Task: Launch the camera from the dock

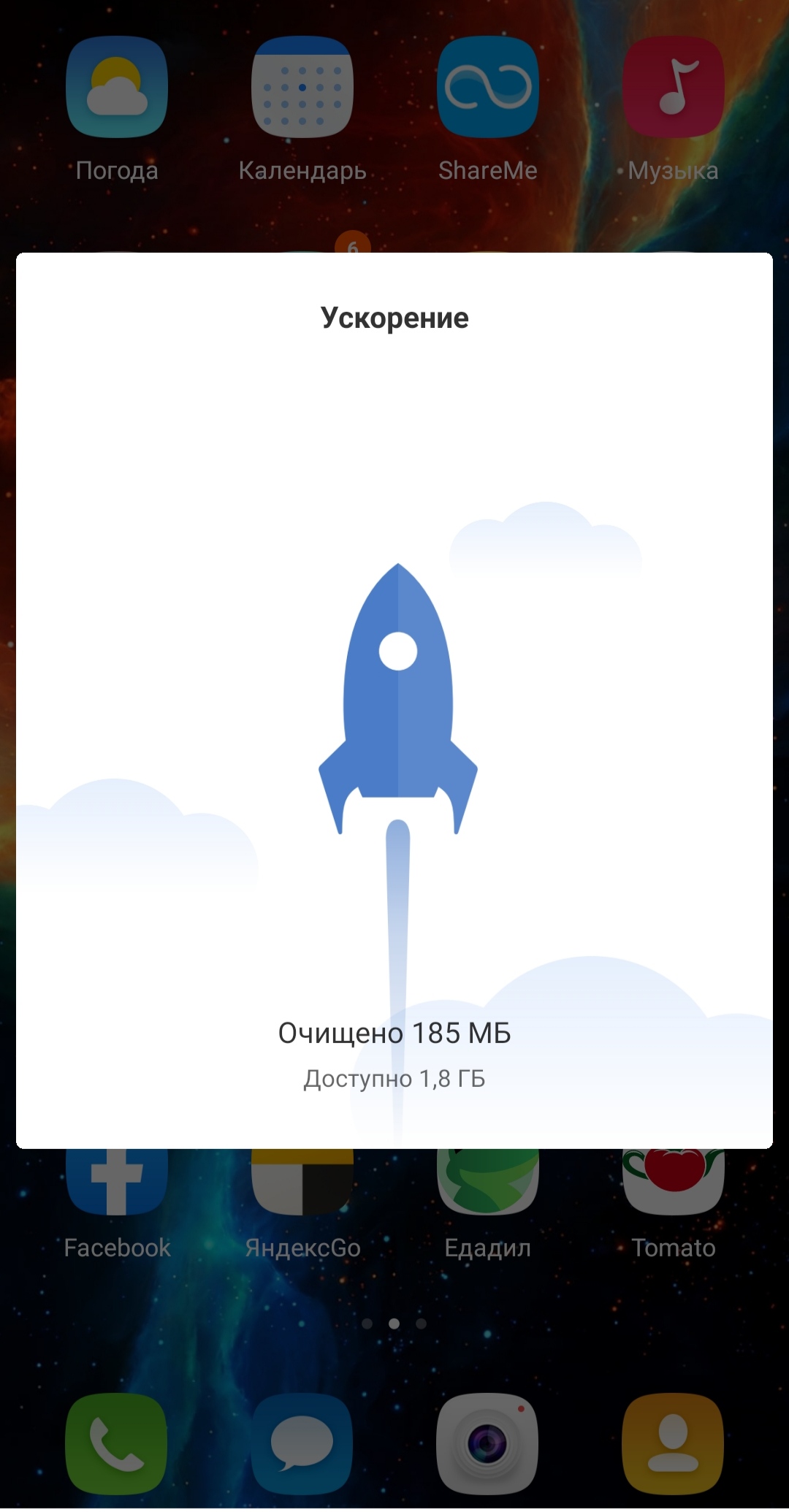Action: pos(488,1443)
